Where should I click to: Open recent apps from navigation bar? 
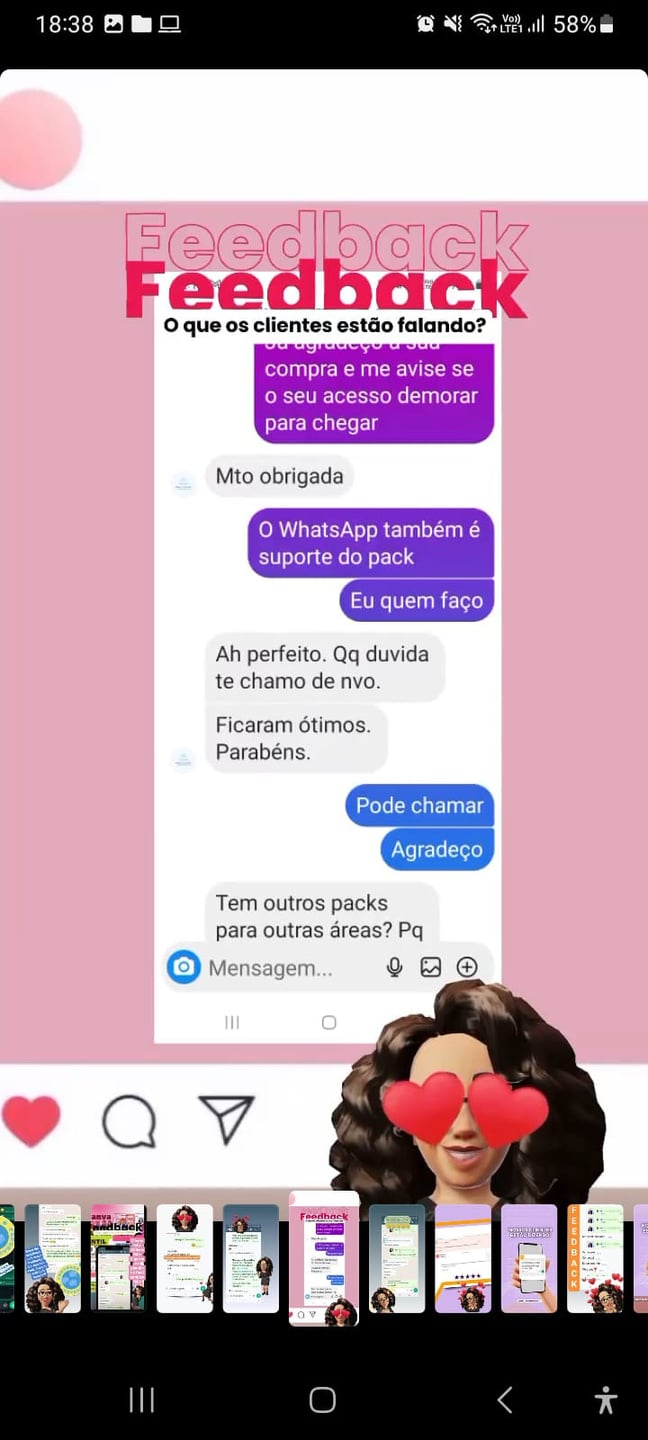tap(142, 1400)
